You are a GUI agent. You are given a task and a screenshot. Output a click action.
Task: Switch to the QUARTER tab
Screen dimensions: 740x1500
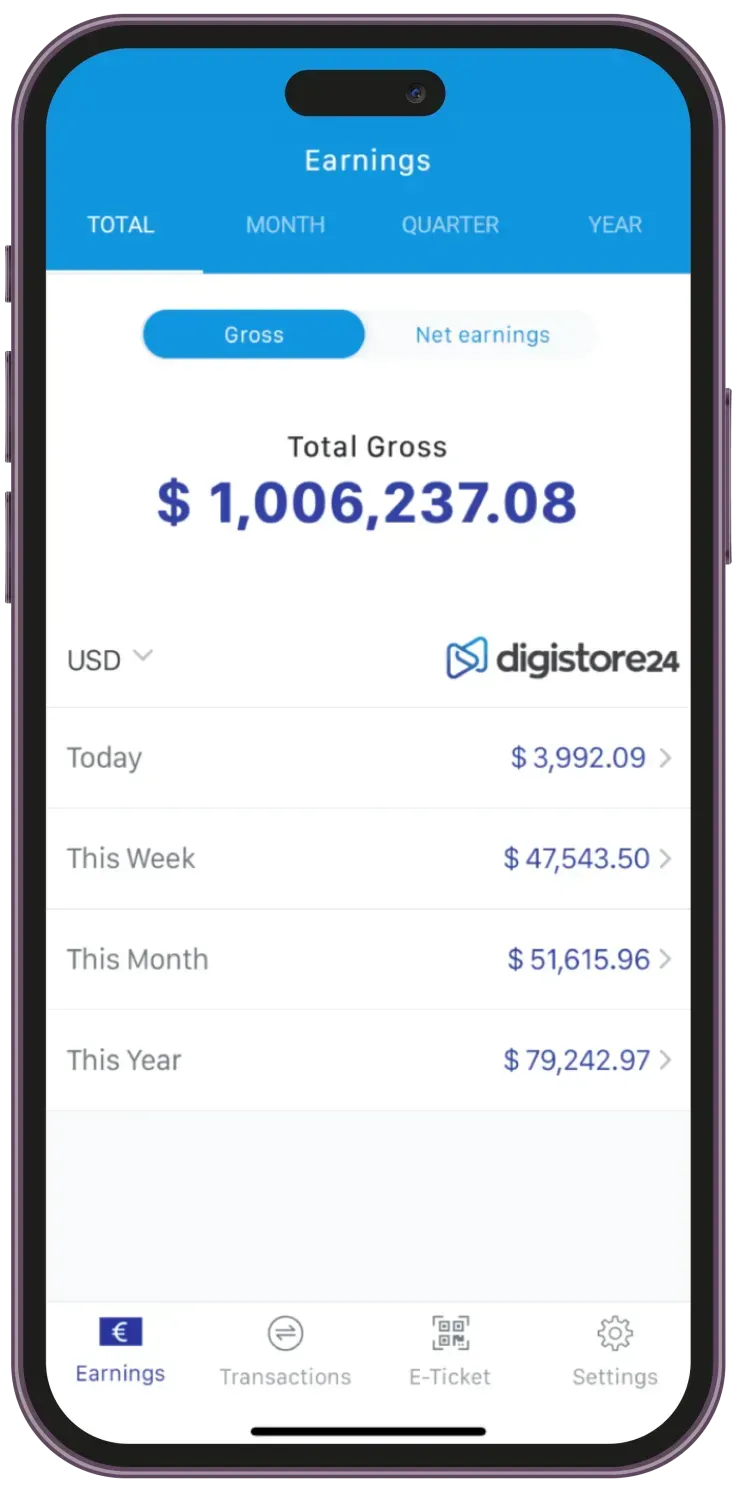coord(450,225)
